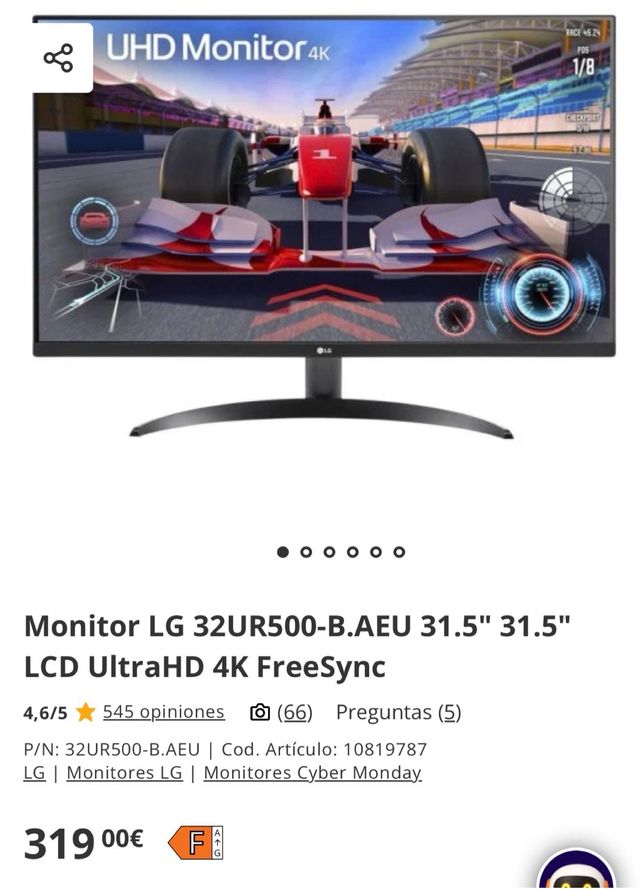Jump to the second image dot
Image resolution: width=640 pixels, height=889 pixels.
(x=306, y=552)
